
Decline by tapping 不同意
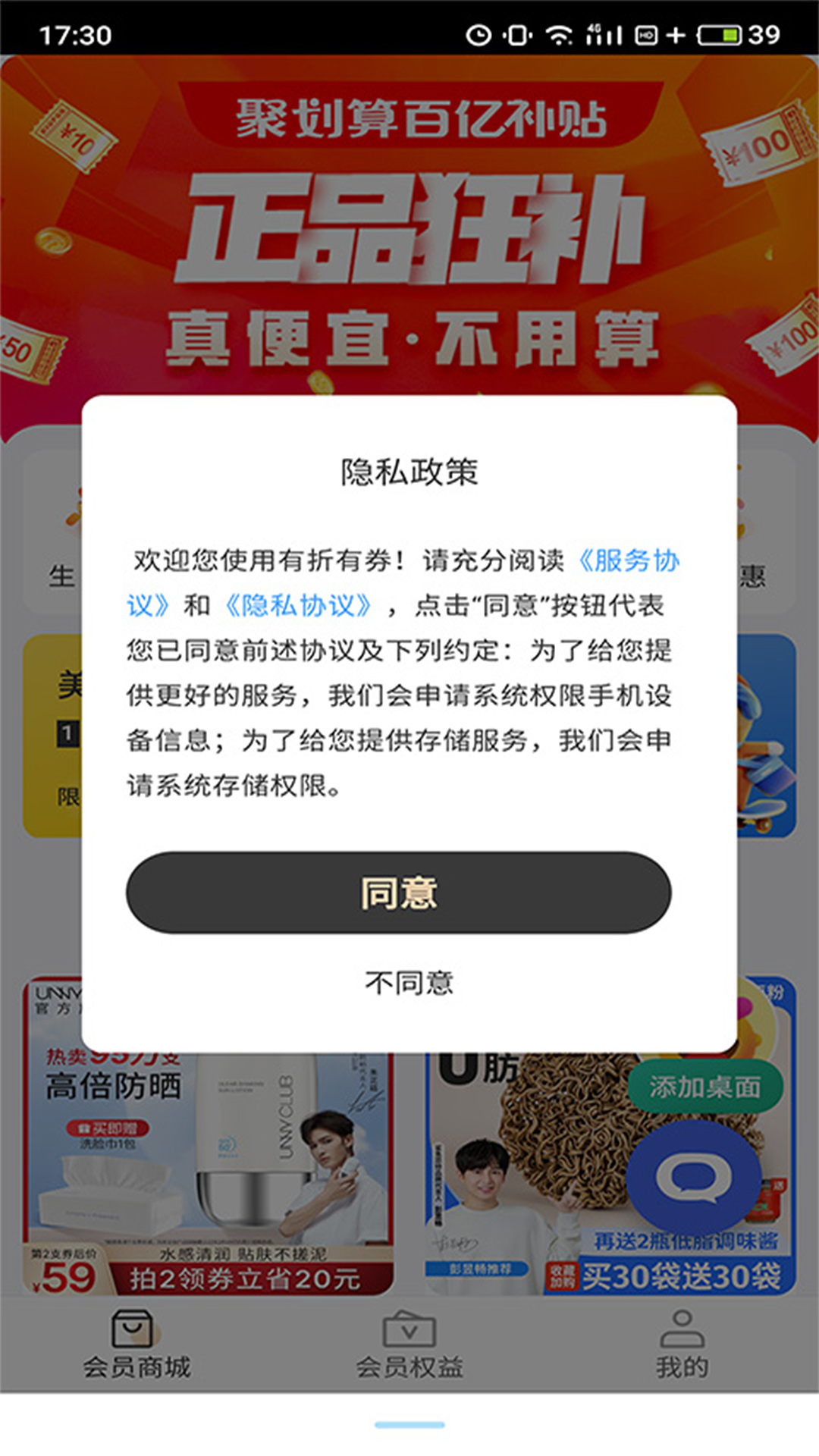[x=409, y=983]
